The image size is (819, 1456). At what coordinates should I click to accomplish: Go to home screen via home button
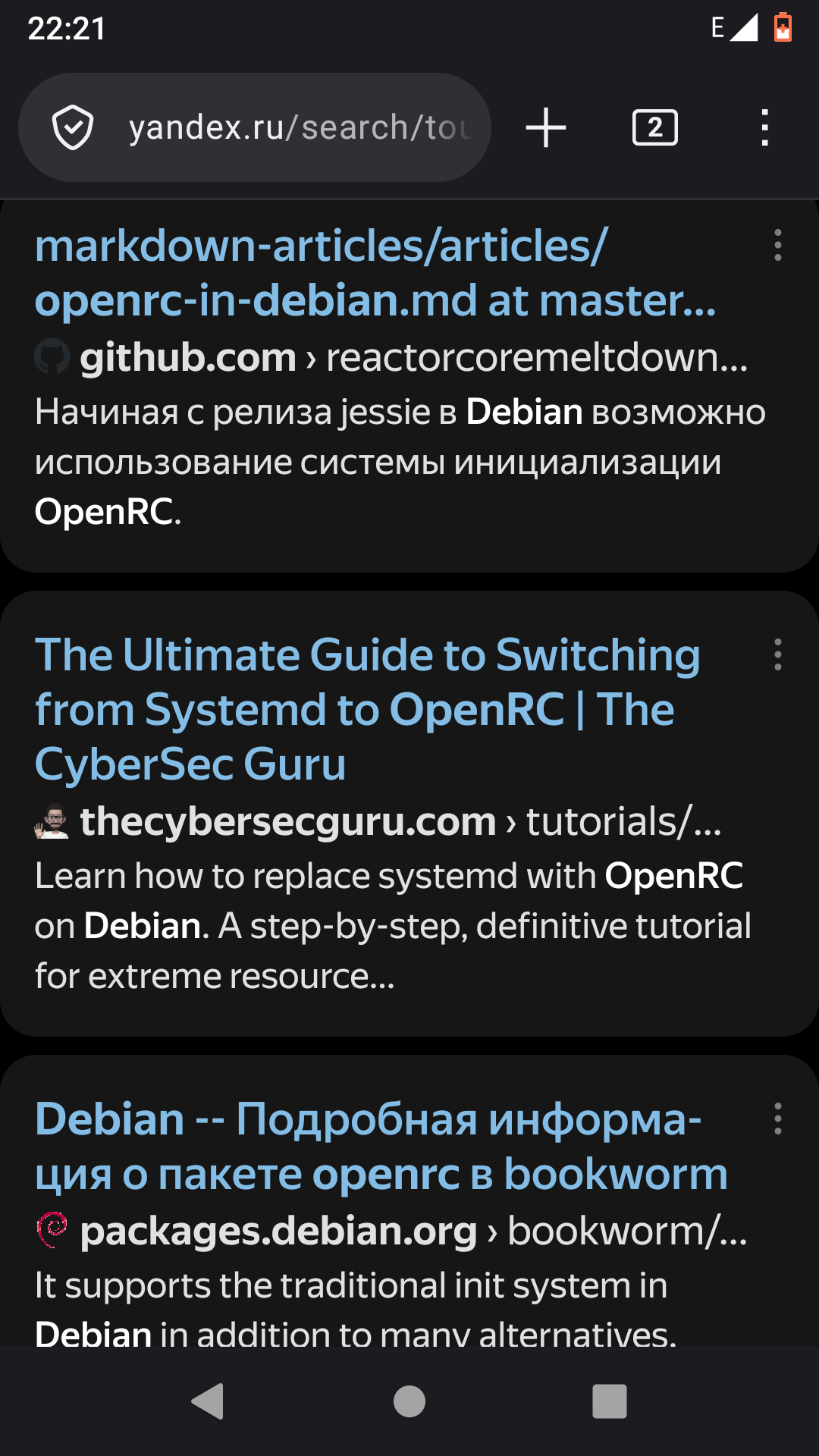[x=409, y=1401]
